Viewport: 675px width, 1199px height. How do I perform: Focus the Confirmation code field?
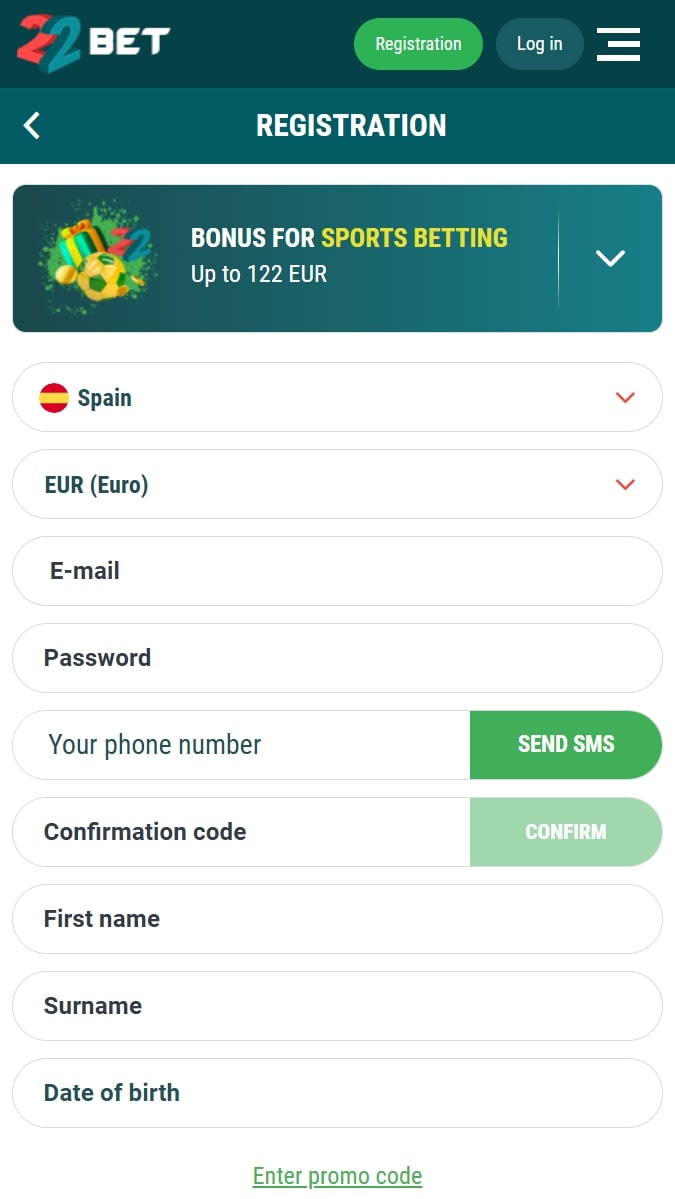click(x=242, y=832)
